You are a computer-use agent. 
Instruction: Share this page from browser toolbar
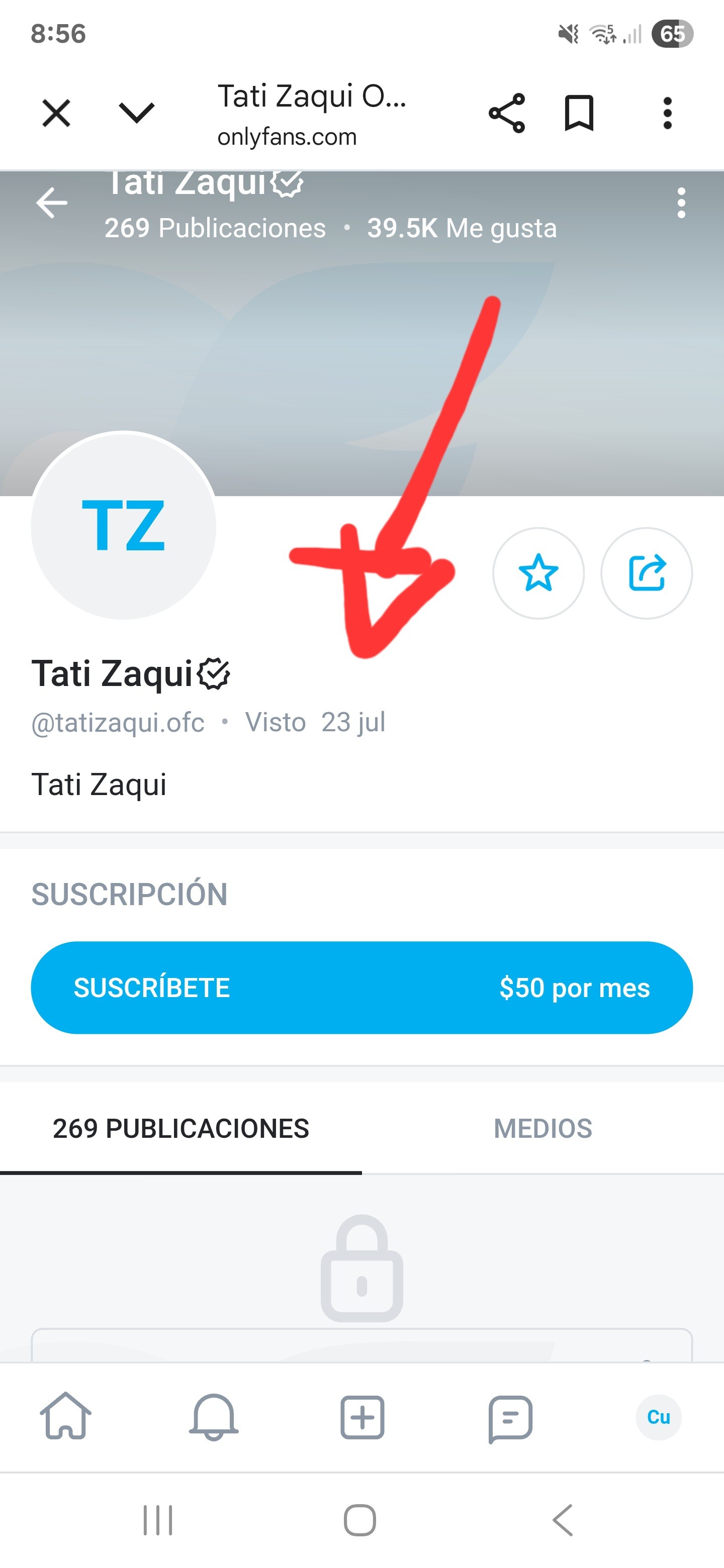(x=507, y=113)
